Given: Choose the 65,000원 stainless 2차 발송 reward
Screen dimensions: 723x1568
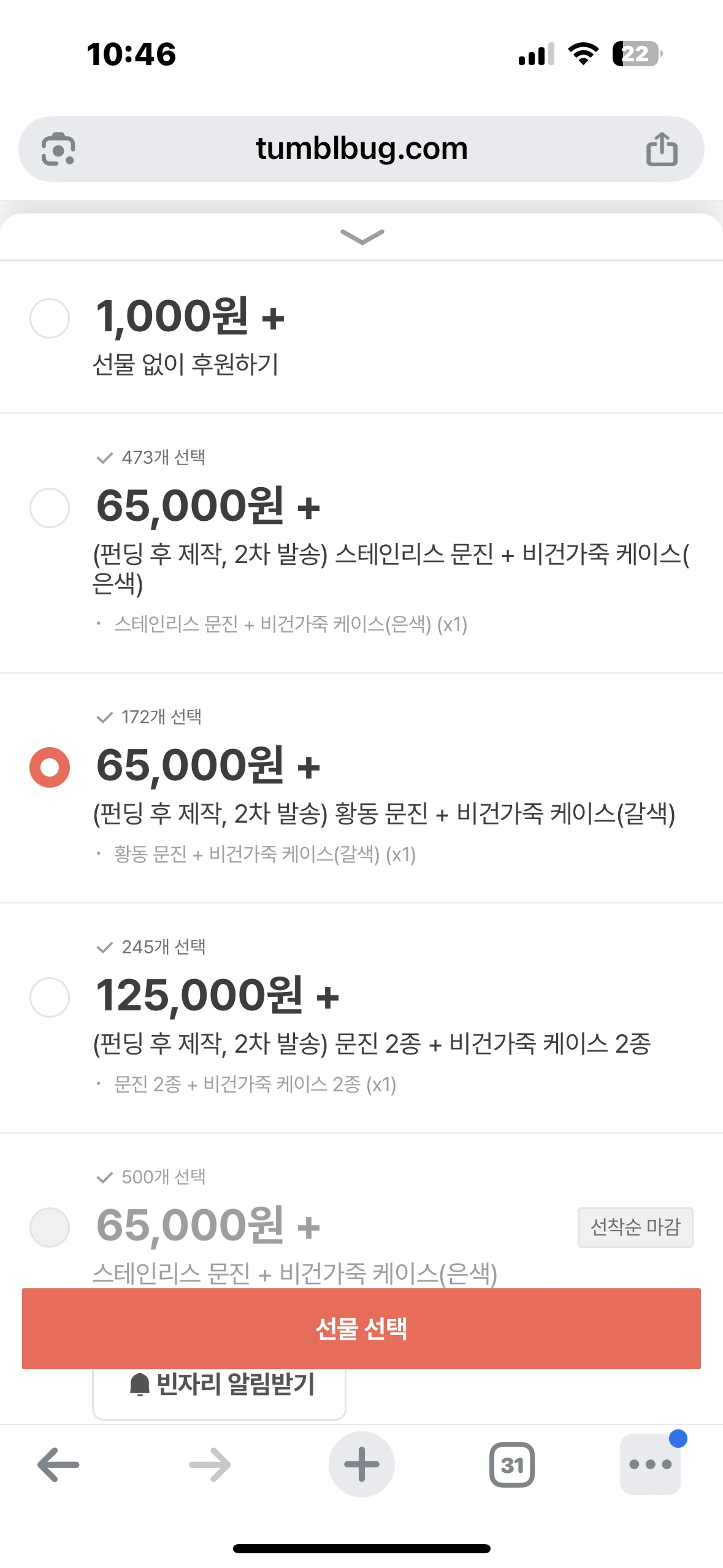Looking at the screenshot, I should (x=50, y=508).
